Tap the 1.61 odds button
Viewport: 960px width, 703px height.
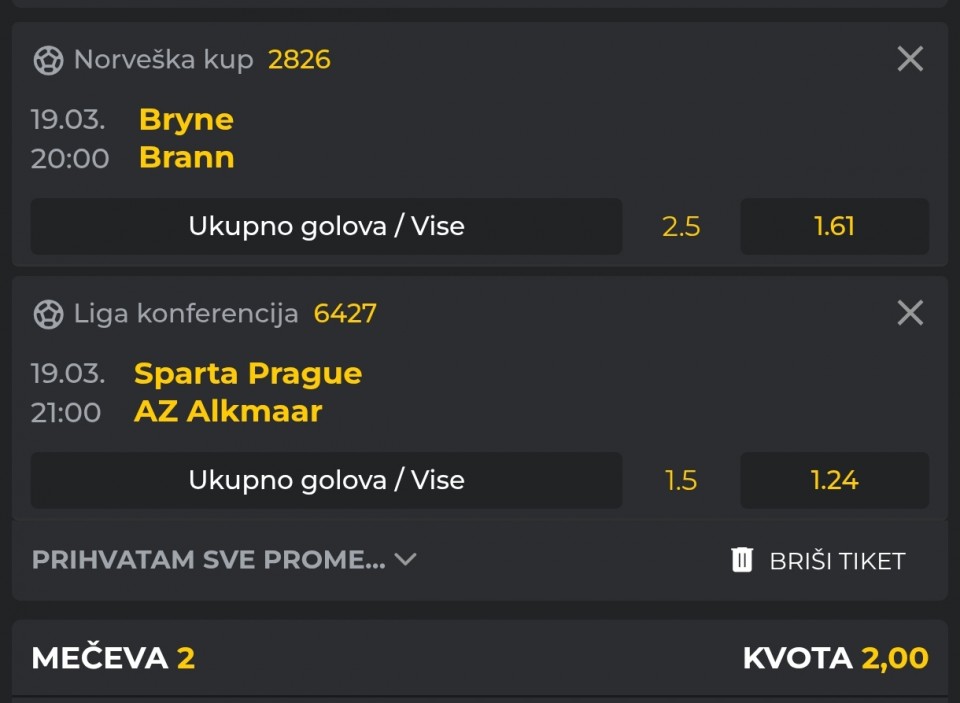pos(834,226)
